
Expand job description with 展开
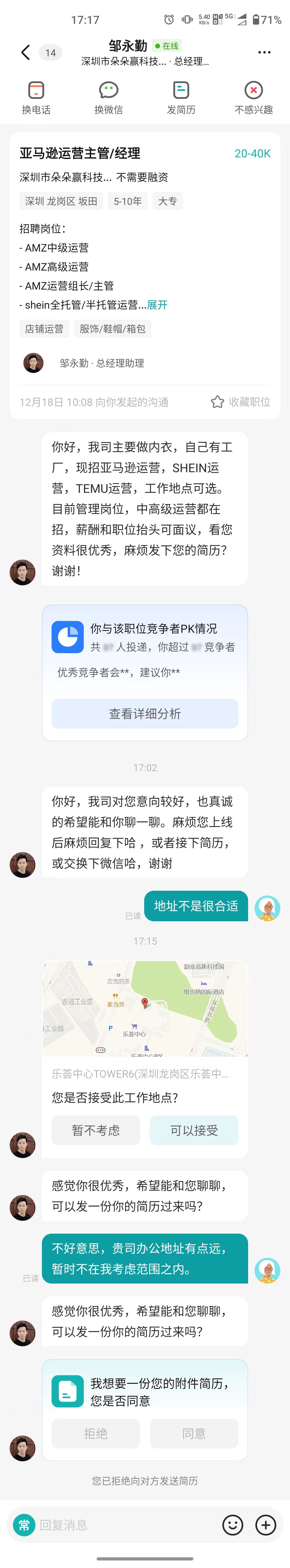tap(157, 305)
